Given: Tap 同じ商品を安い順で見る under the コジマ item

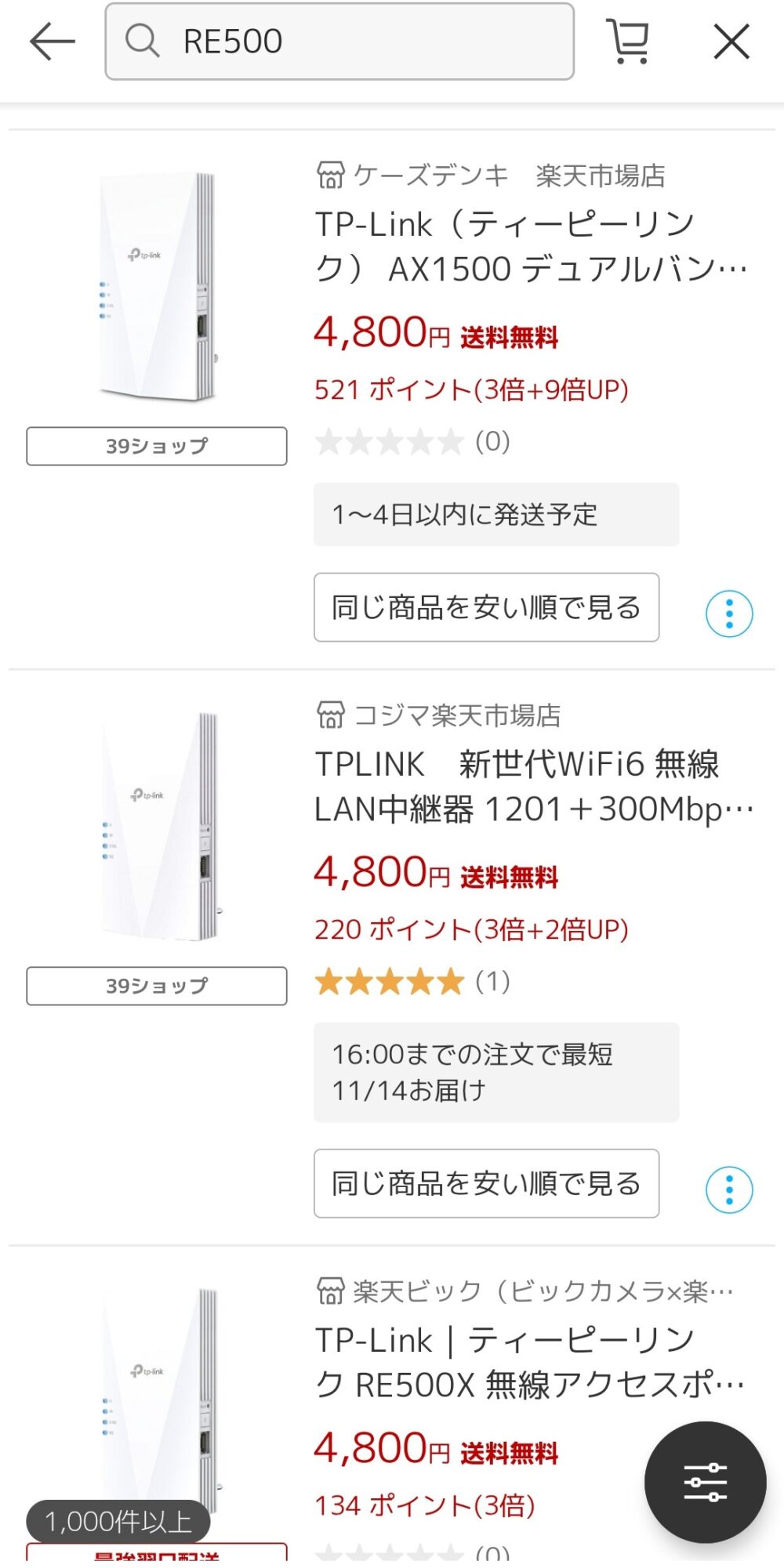Looking at the screenshot, I should point(486,1183).
